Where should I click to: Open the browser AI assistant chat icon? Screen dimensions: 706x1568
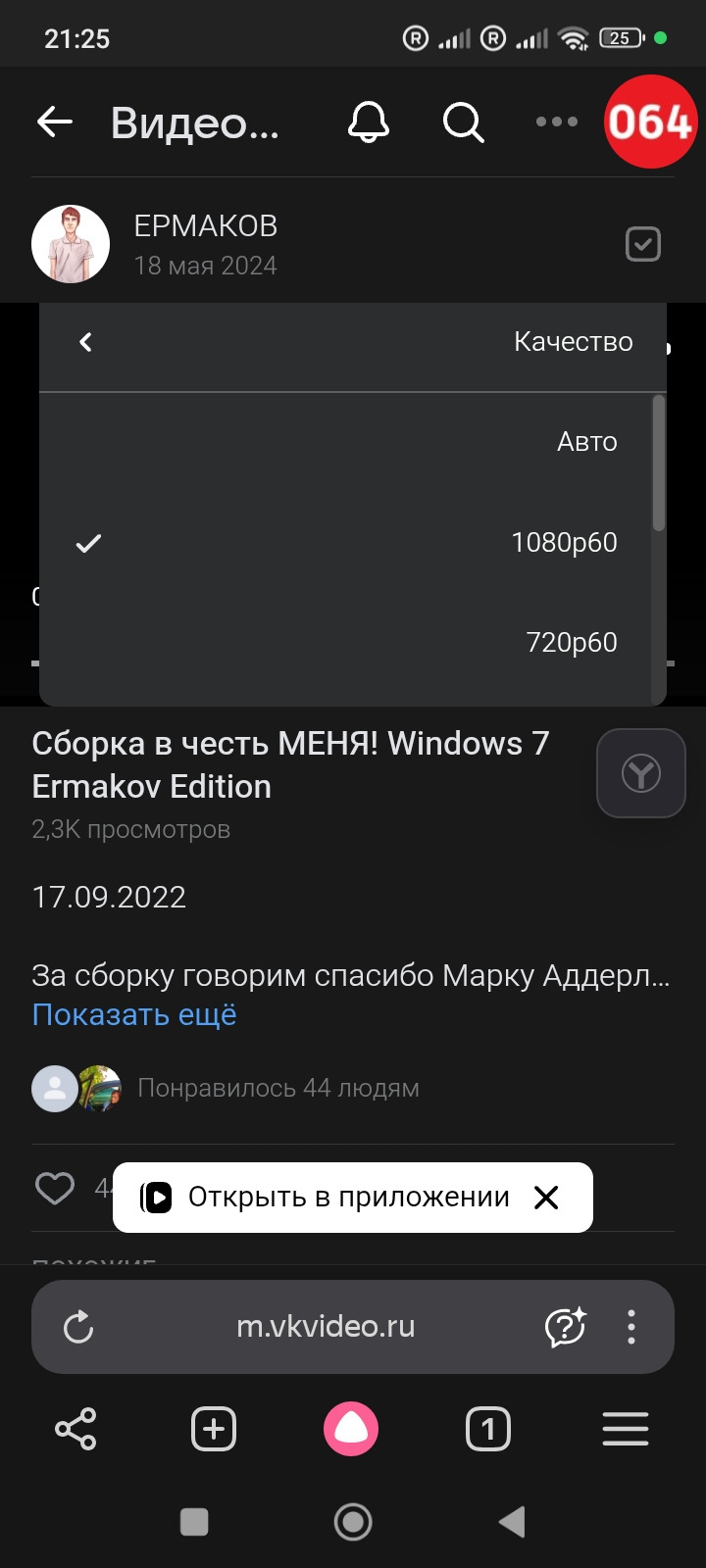pos(565,1327)
